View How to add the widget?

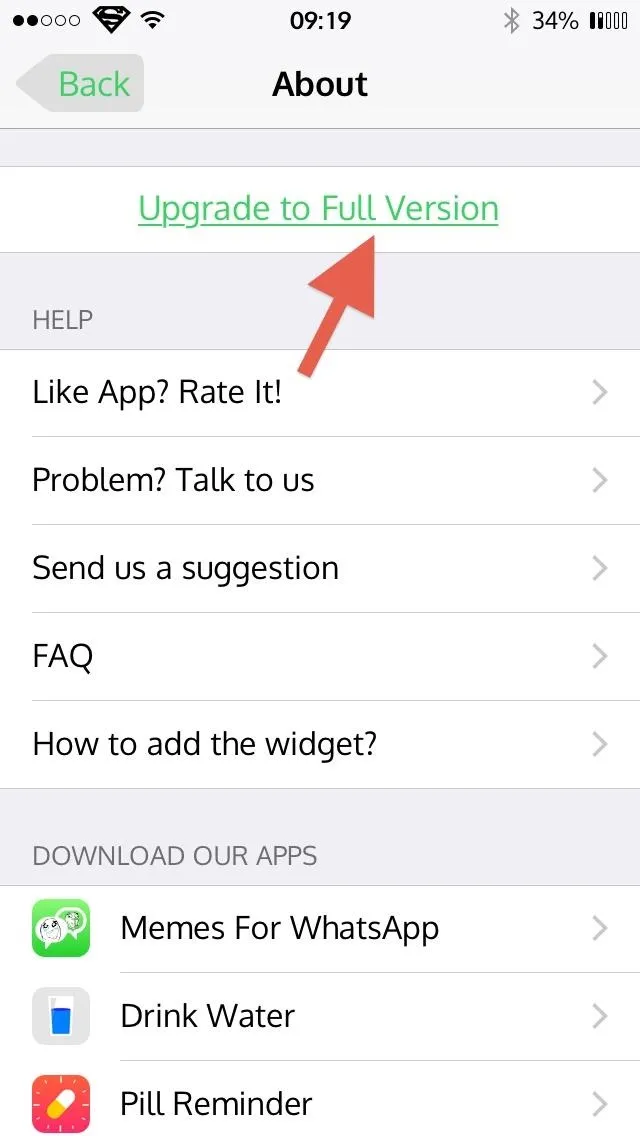pyautogui.click(x=320, y=744)
